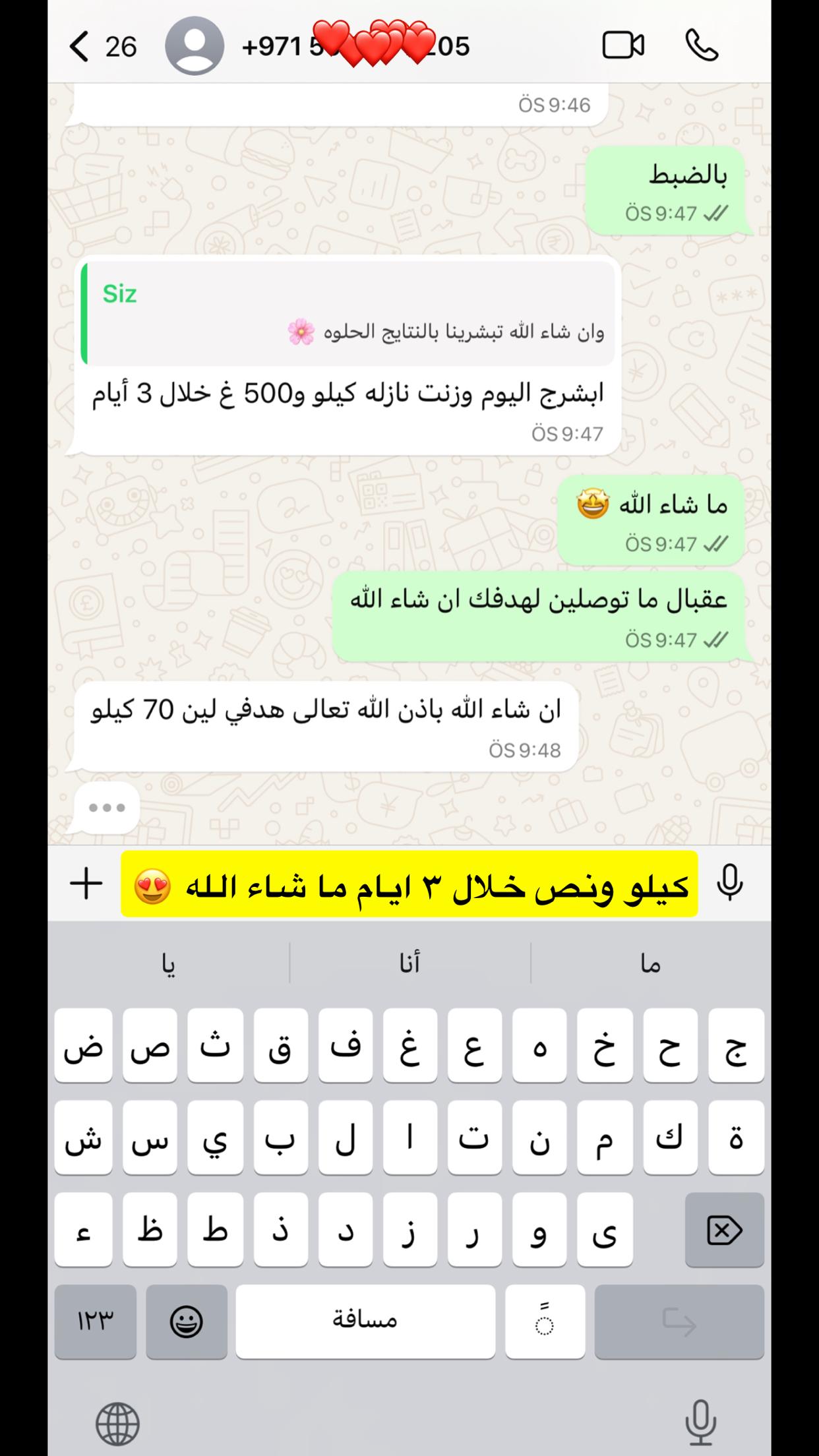The width and height of the screenshot is (819, 1456).
Task: Choose the keyboard suggestion "ما"
Action: (650, 964)
